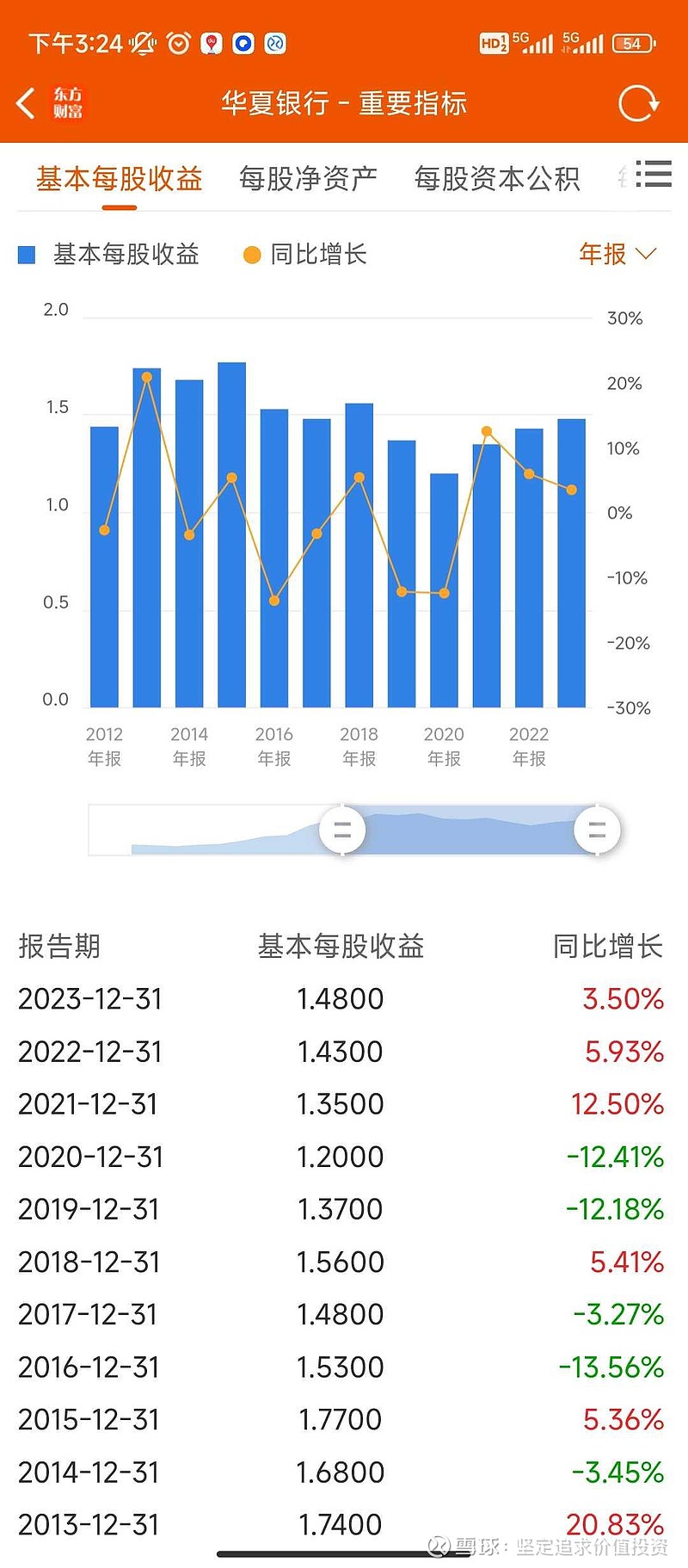Screen dimensions: 688x1568
Task: Open the indicator list menu icon
Action: coord(654,176)
